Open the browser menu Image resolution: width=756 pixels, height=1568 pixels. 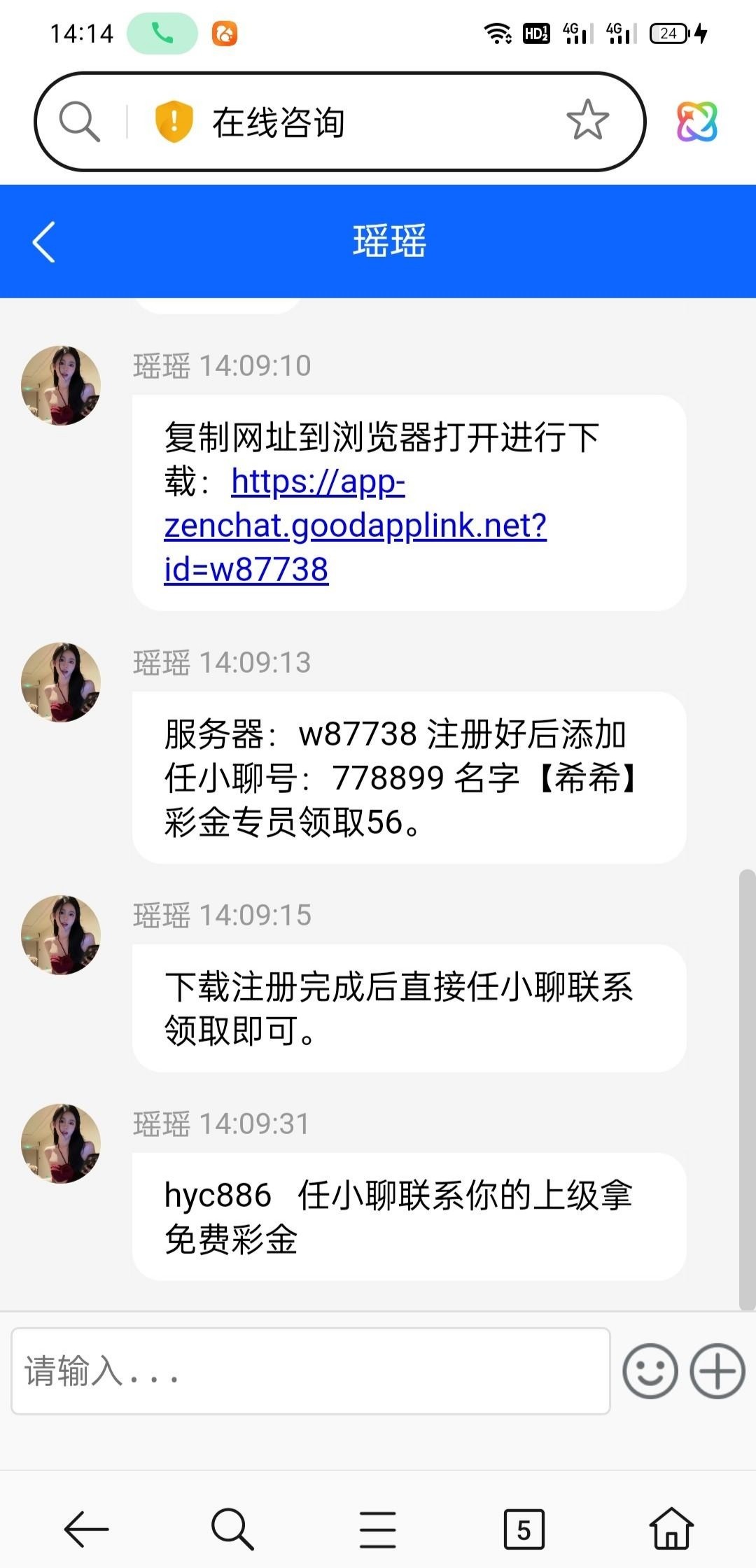378,1529
